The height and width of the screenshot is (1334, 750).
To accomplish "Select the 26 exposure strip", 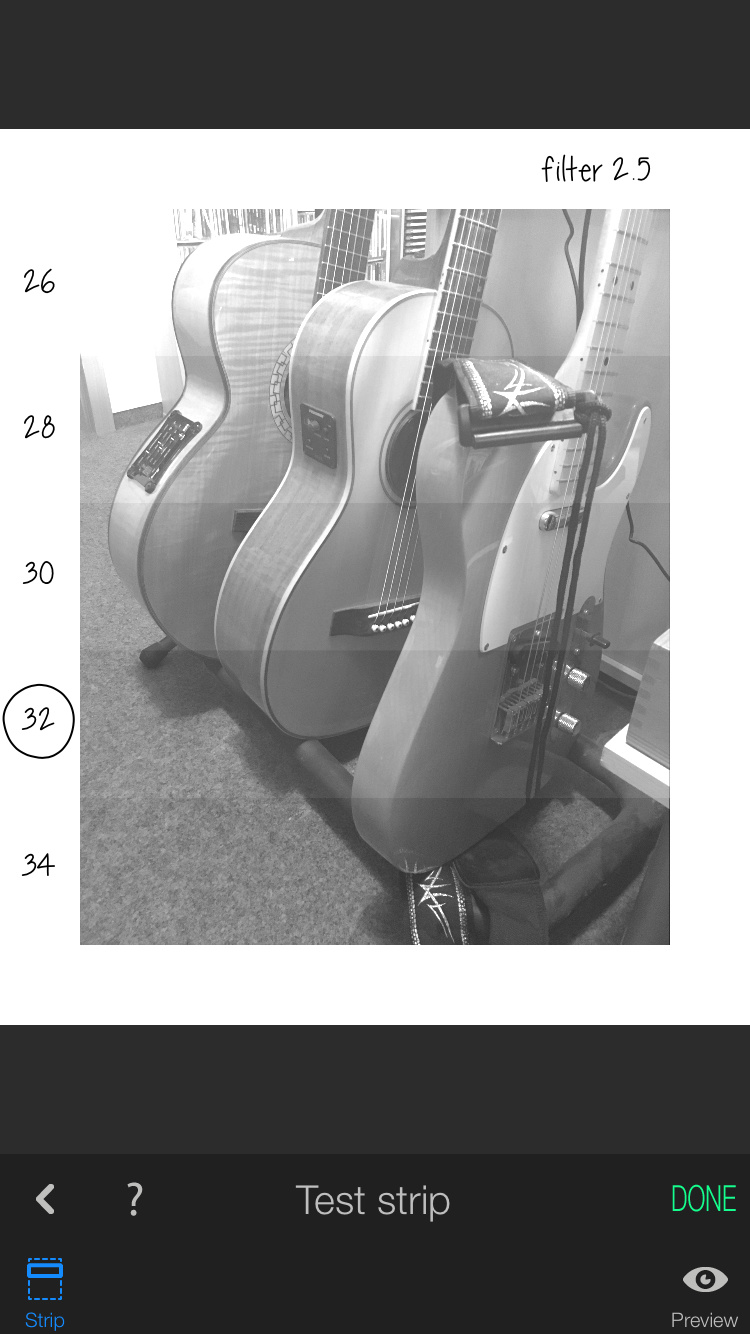I will pyautogui.click(x=39, y=282).
